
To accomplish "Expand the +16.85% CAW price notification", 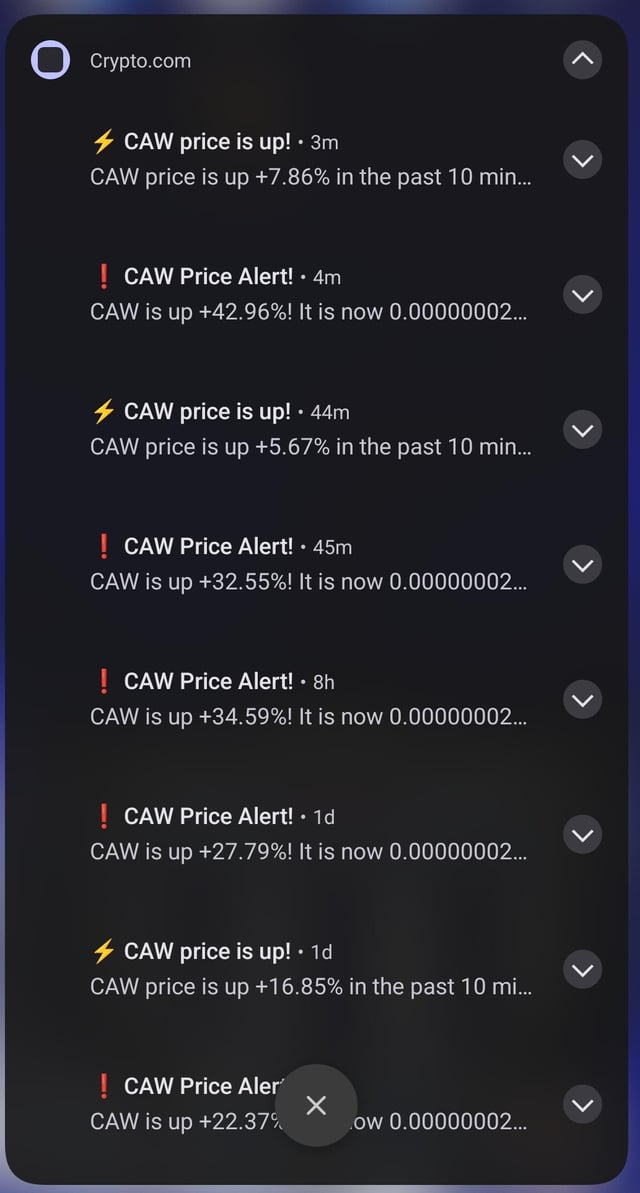I will (582, 970).
